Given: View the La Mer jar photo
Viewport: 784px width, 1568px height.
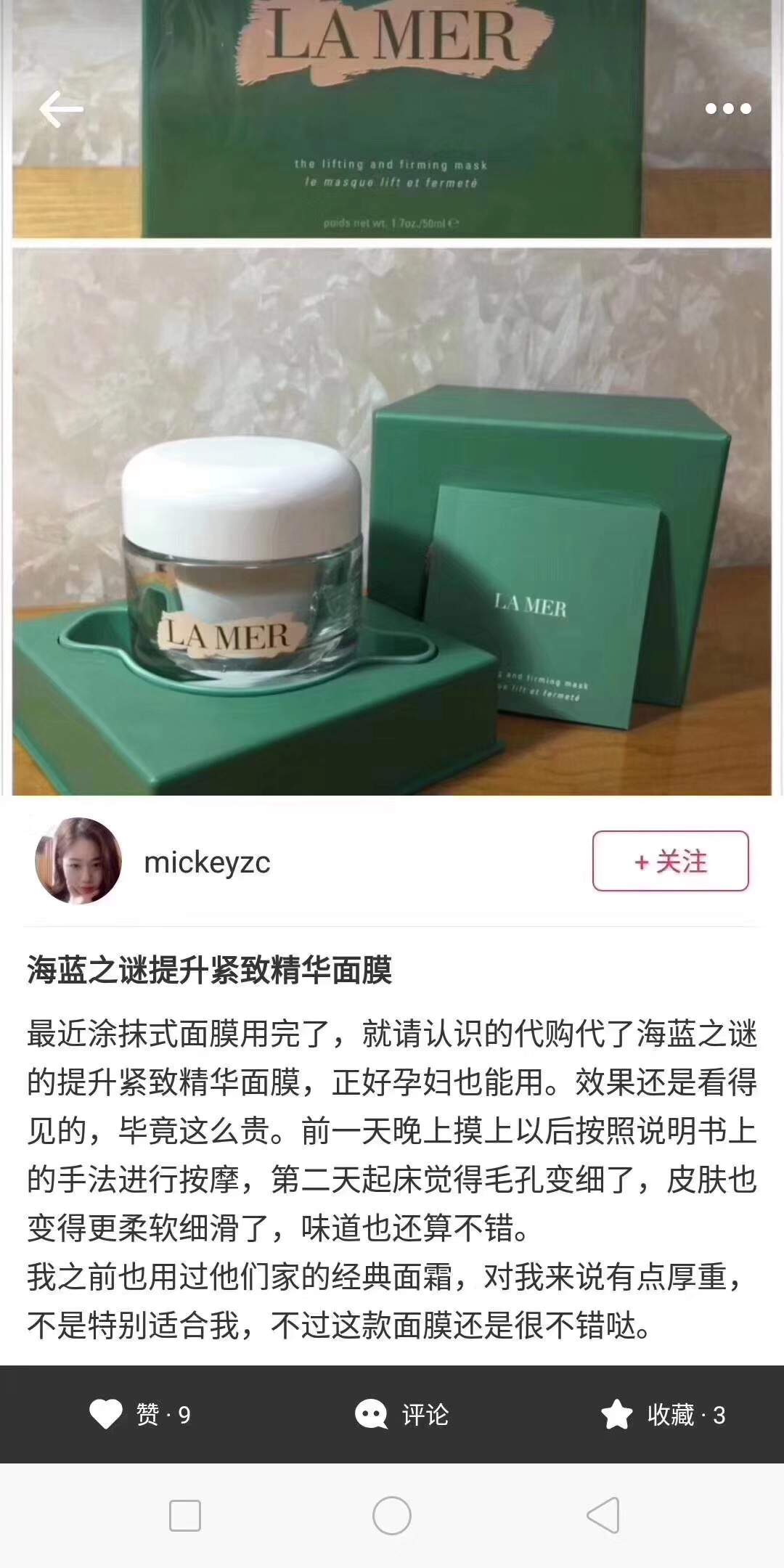Looking at the screenshot, I should tap(392, 521).
